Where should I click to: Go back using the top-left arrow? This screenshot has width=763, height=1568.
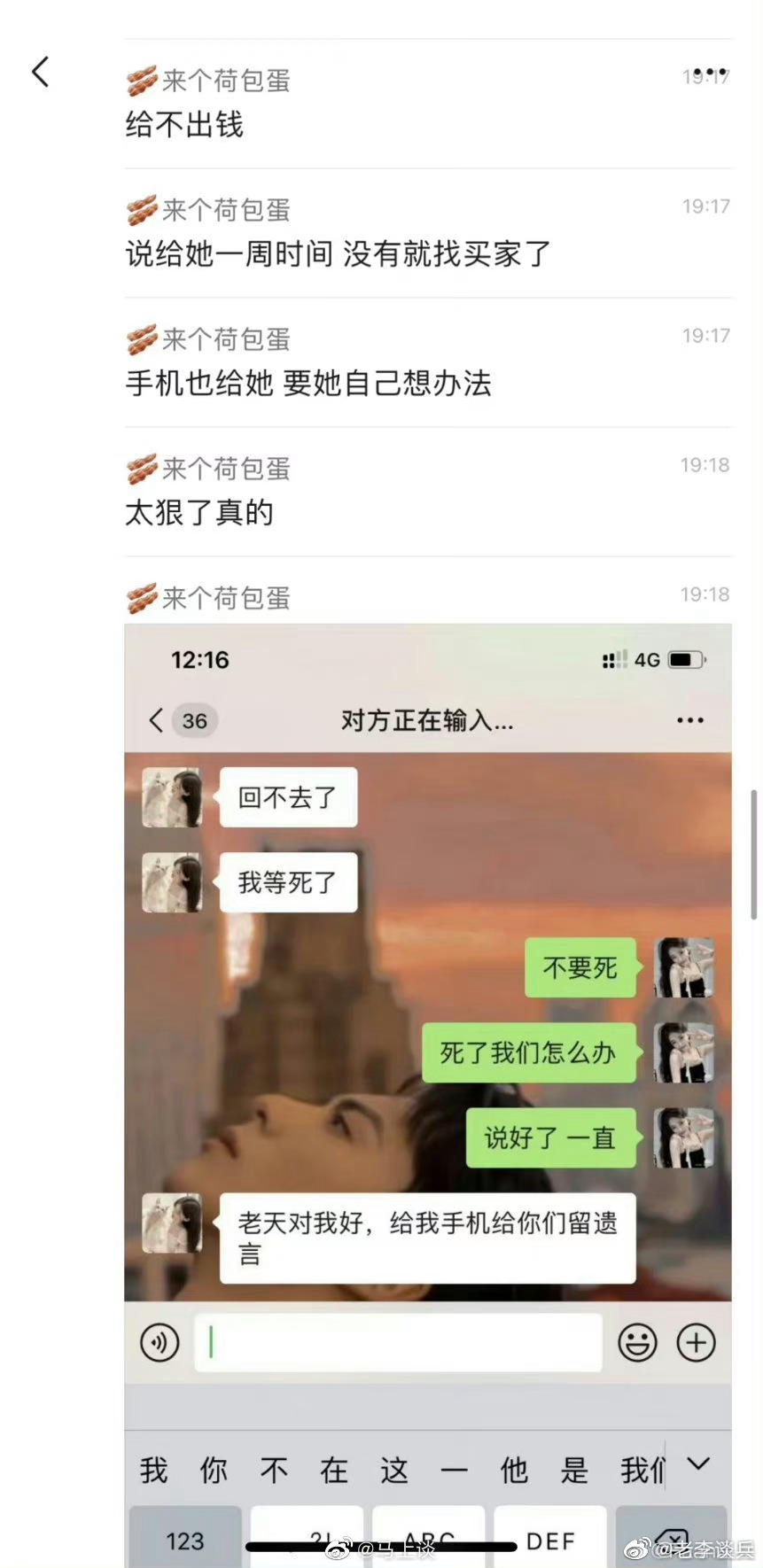41,72
